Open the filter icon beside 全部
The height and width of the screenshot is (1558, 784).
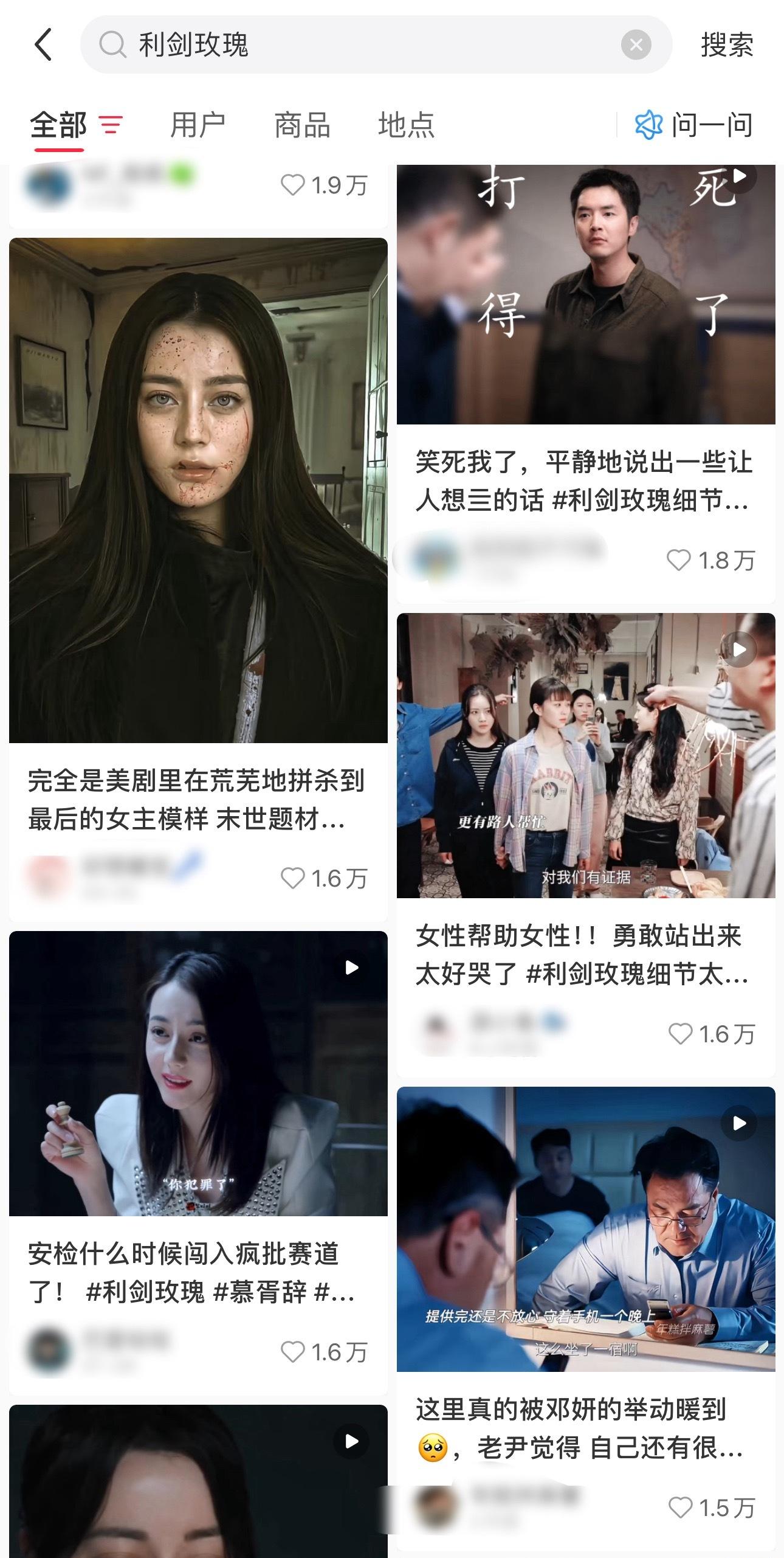pos(111,125)
